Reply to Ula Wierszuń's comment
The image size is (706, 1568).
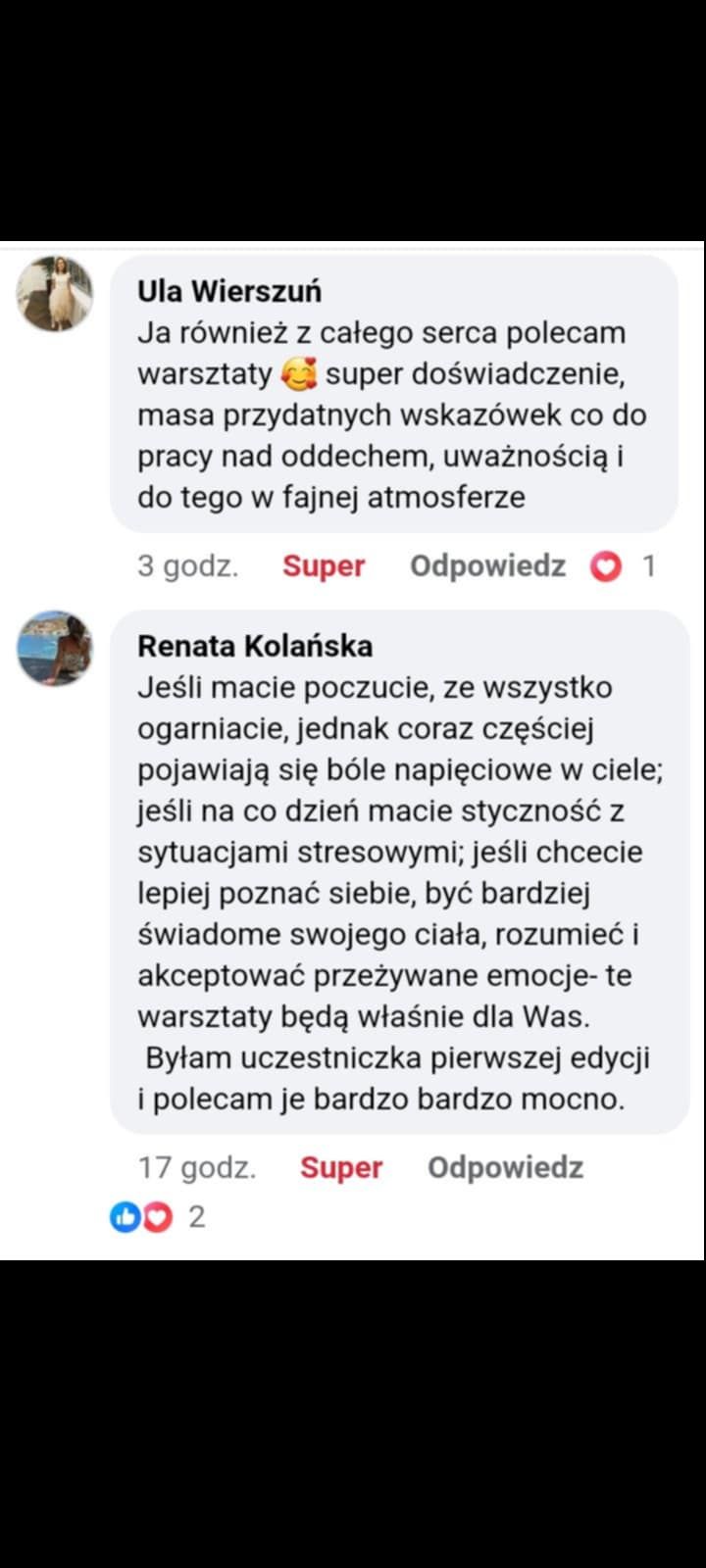pyautogui.click(x=487, y=565)
